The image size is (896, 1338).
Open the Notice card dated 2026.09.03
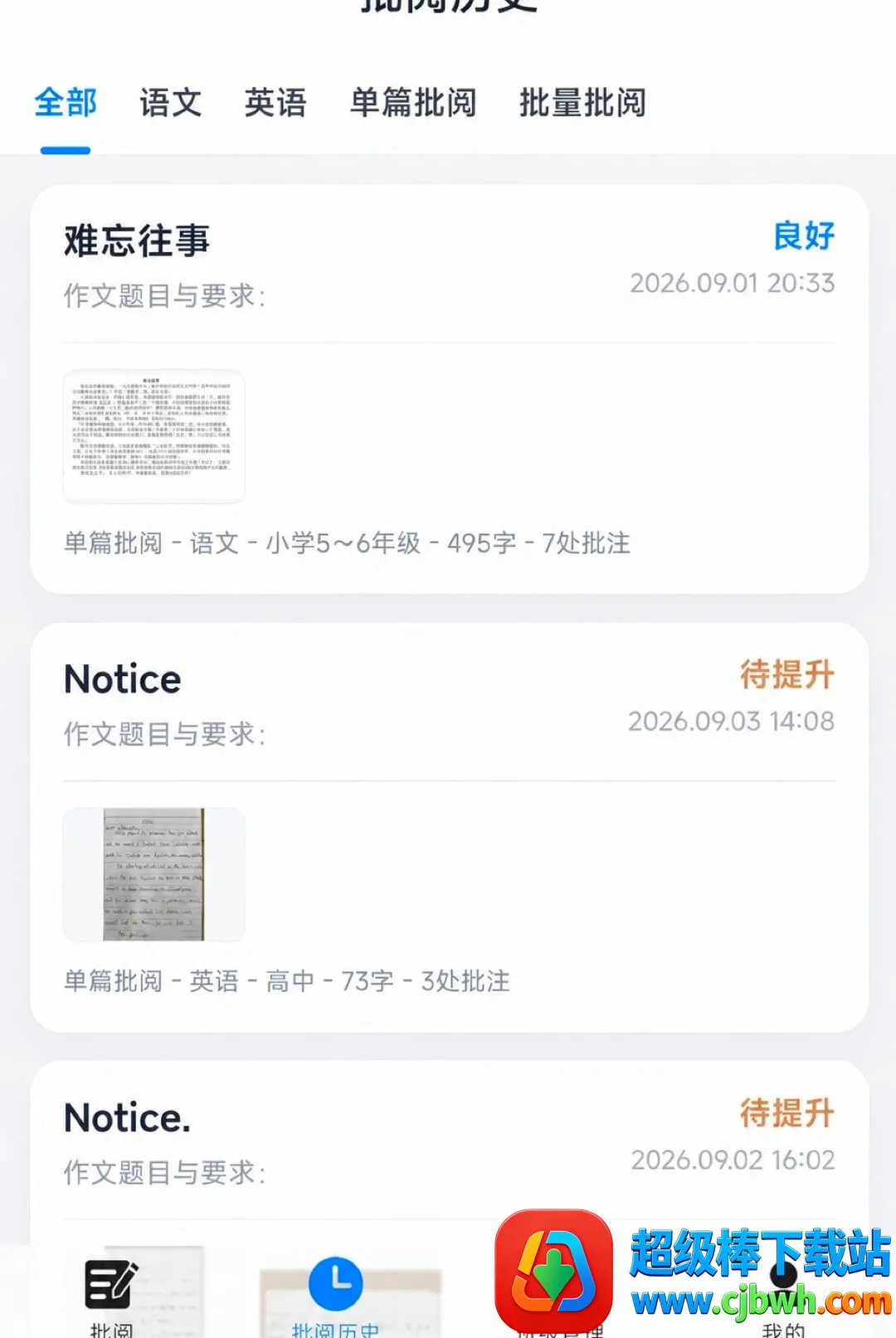click(449, 827)
